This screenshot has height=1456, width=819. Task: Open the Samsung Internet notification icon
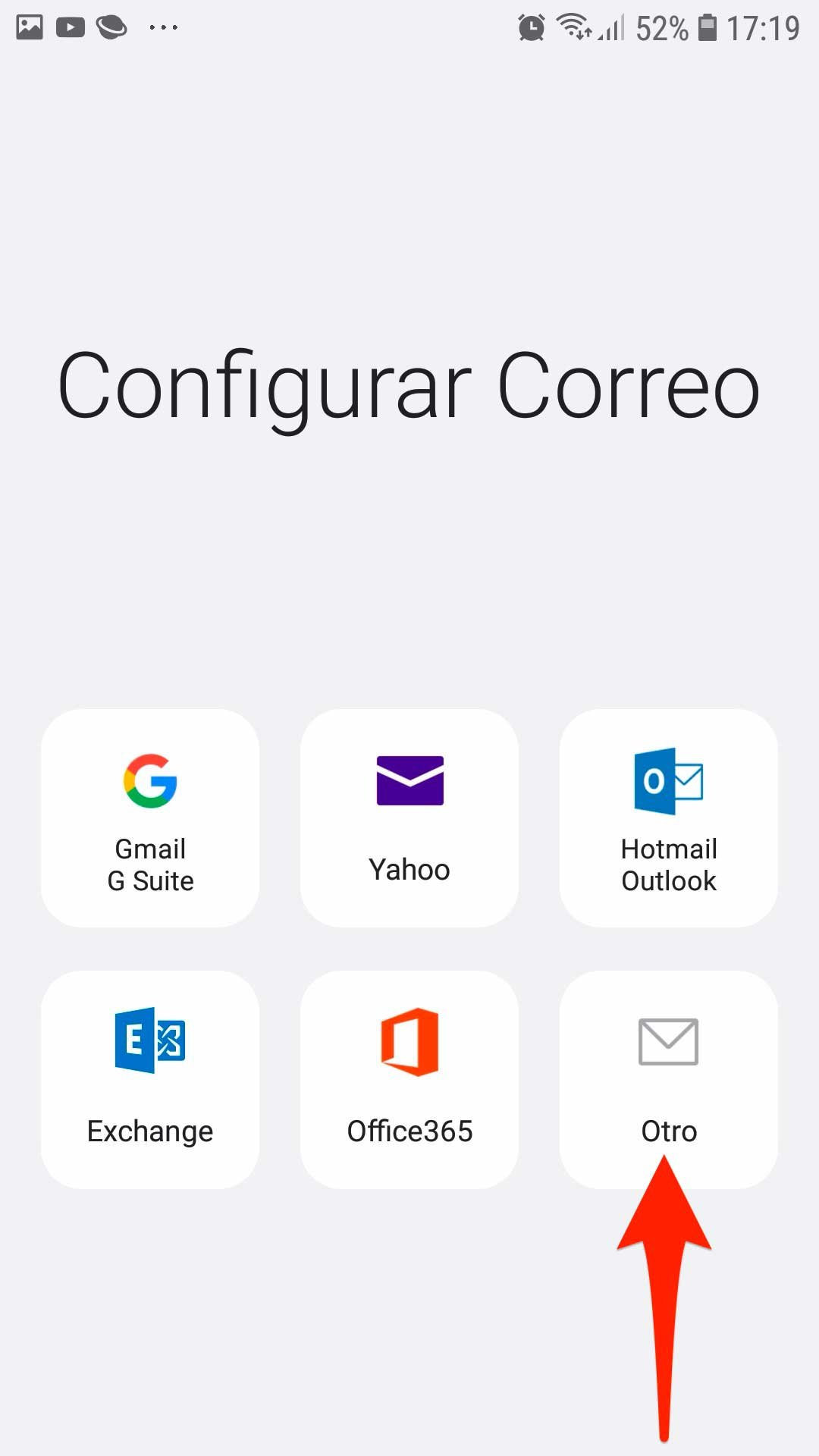point(111,27)
